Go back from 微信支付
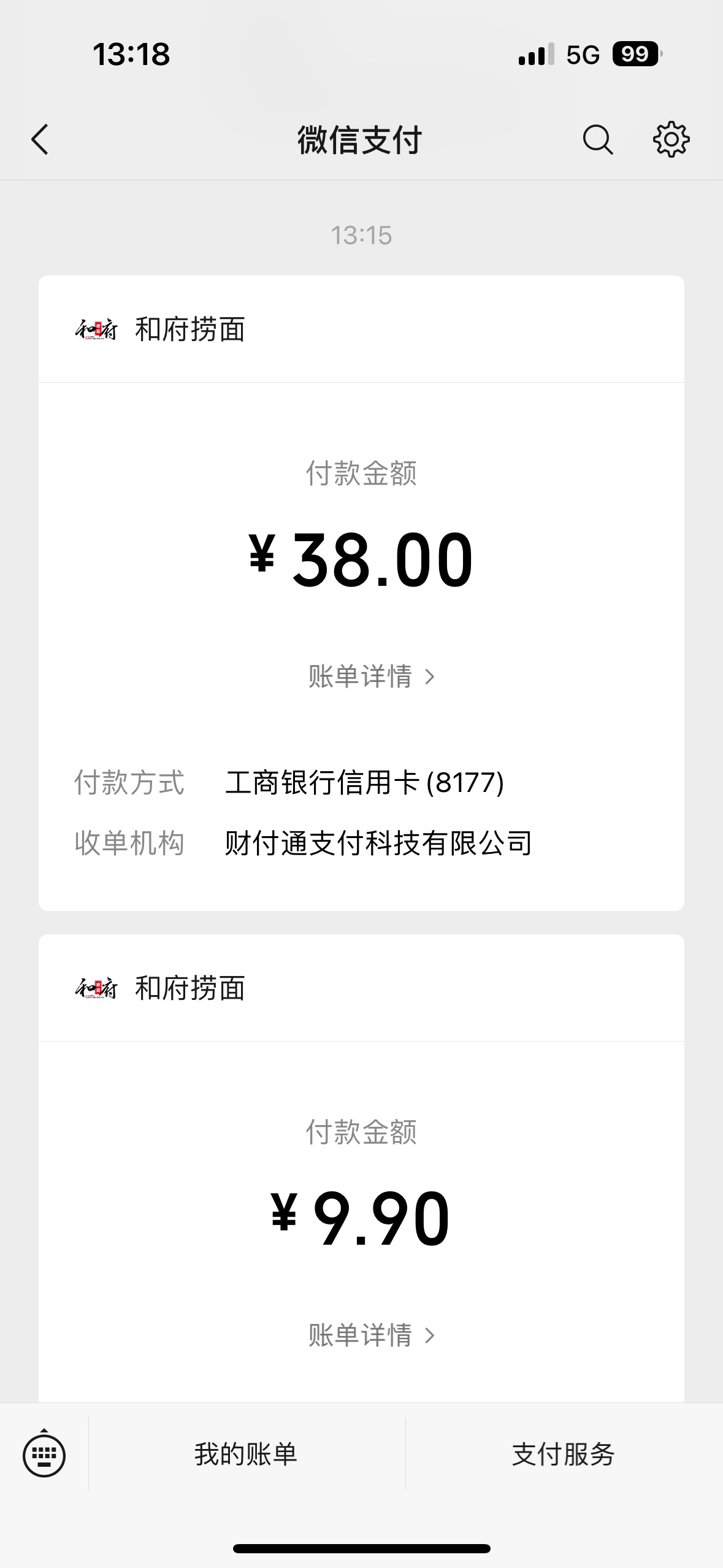The width and height of the screenshot is (723, 1568). (x=40, y=139)
